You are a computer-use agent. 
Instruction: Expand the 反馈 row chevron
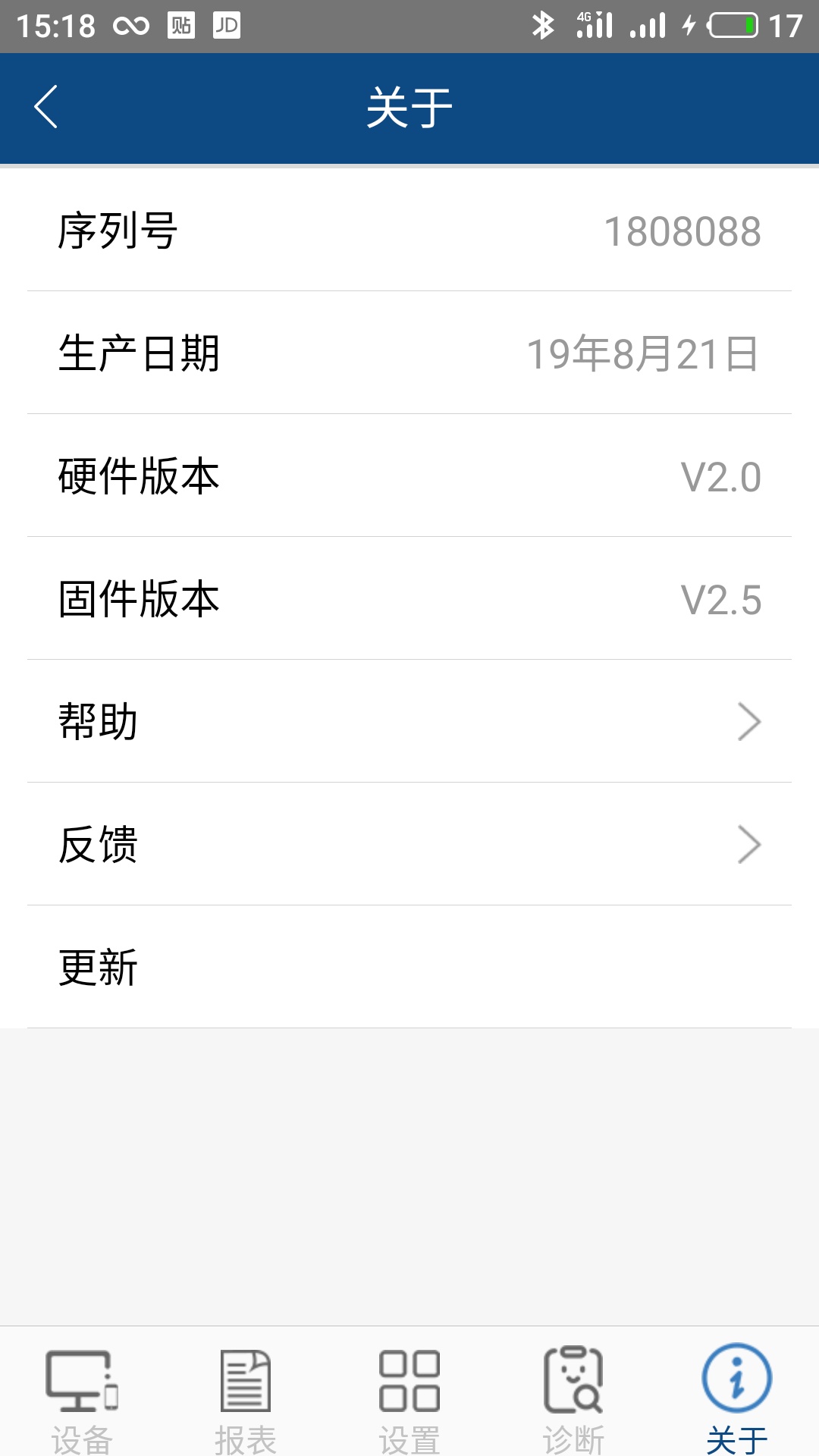coord(749,843)
